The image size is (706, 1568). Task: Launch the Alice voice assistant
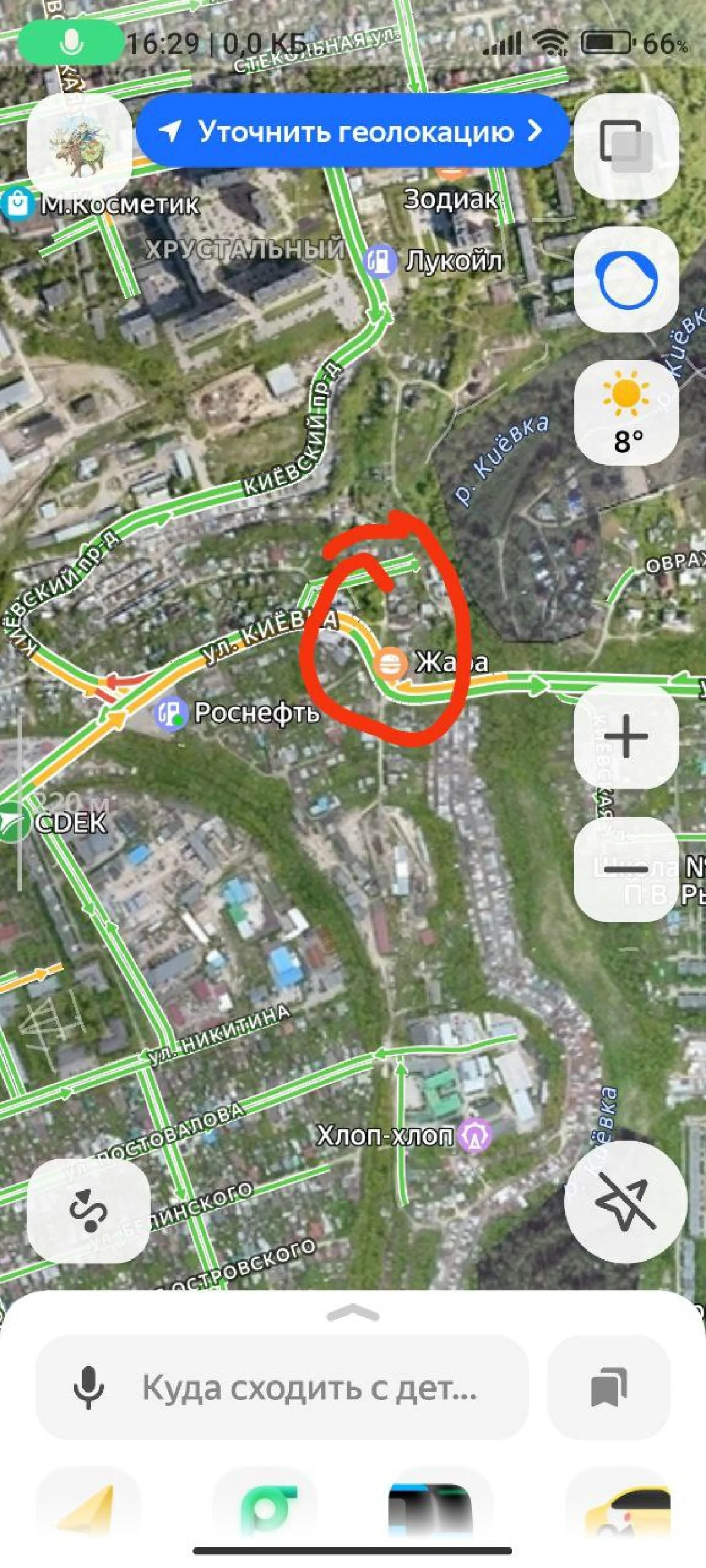coord(626,280)
